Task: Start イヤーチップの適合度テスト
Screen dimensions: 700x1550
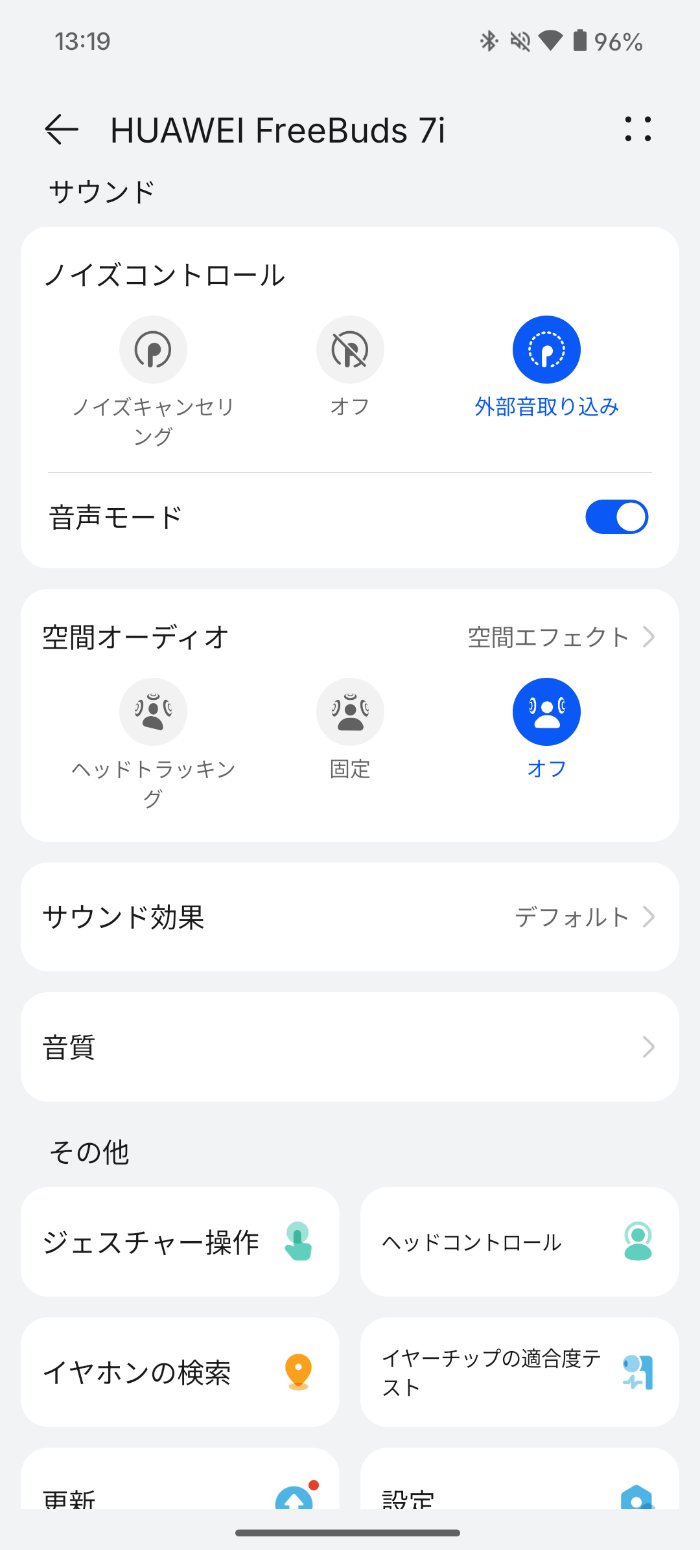Action: point(519,1372)
